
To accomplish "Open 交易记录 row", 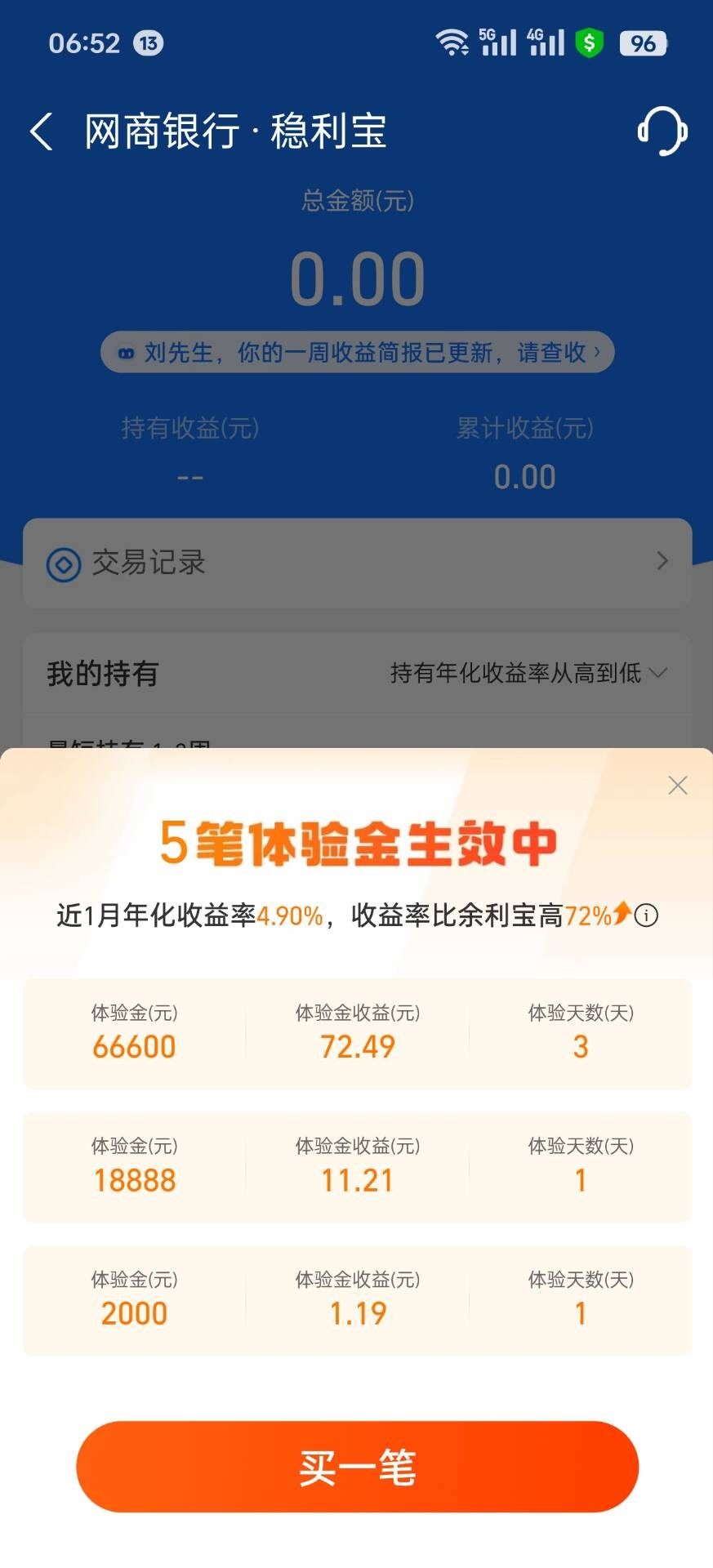I will 357,563.
